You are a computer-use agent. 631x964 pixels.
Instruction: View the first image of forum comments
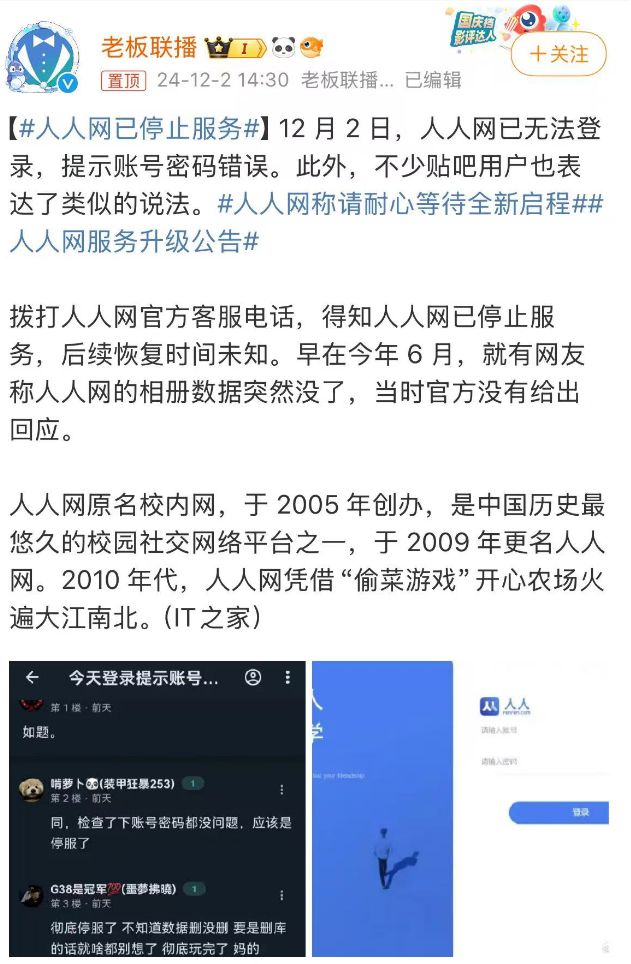[157, 808]
